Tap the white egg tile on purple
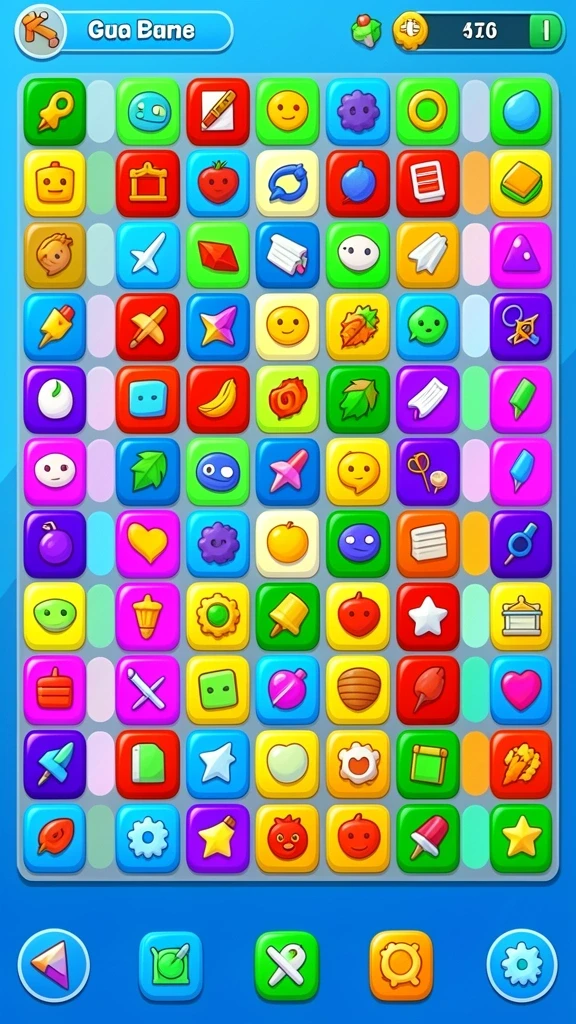The image size is (576, 1024). (55, 399)
